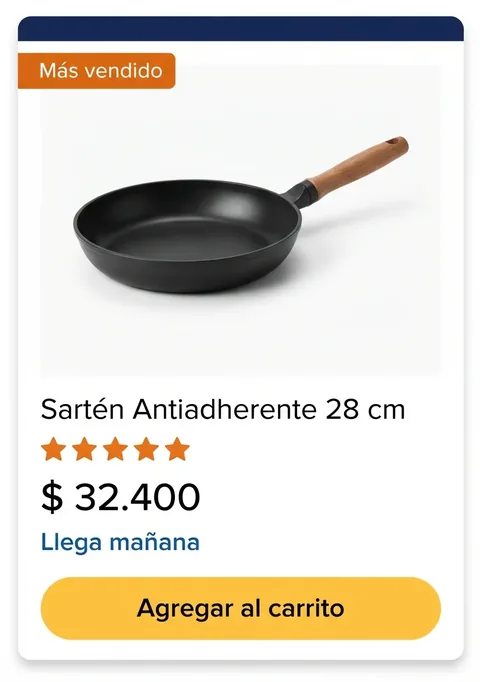Add the frying pan with Agregar al carrito
The height and width of the screenshot is (682, 480).
pos(240,608)
